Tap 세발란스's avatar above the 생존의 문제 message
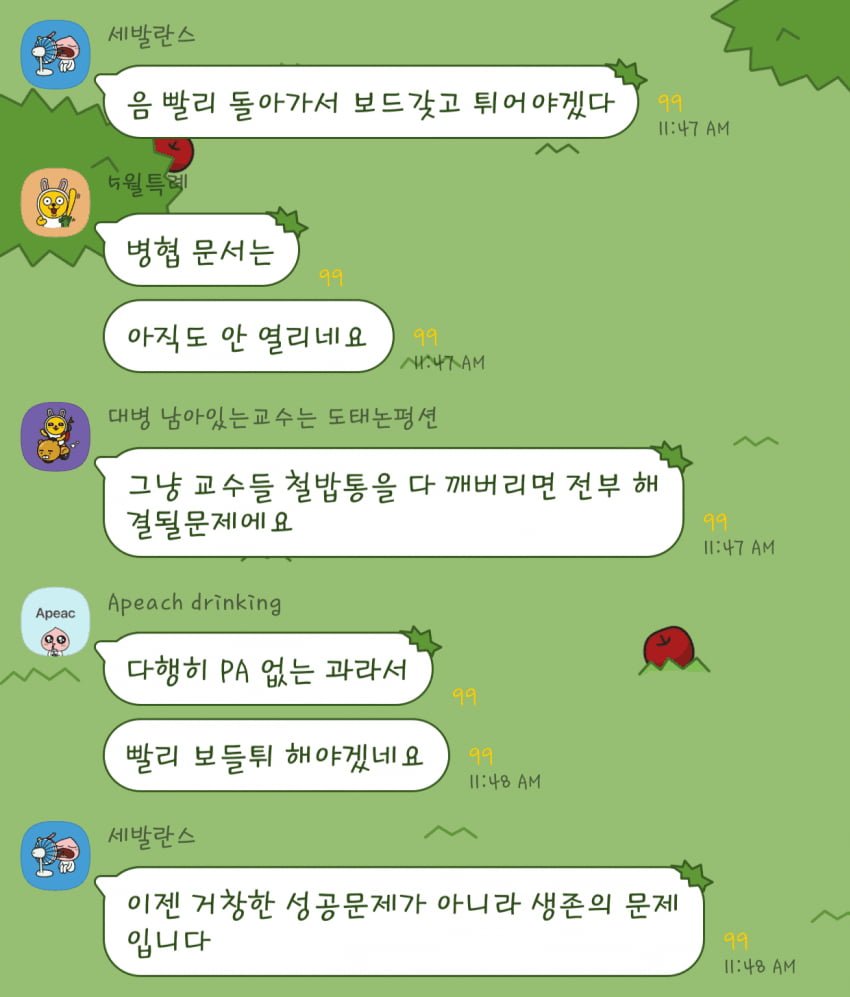Viewport: 850px width, 997px height. (x=56, y=855)
